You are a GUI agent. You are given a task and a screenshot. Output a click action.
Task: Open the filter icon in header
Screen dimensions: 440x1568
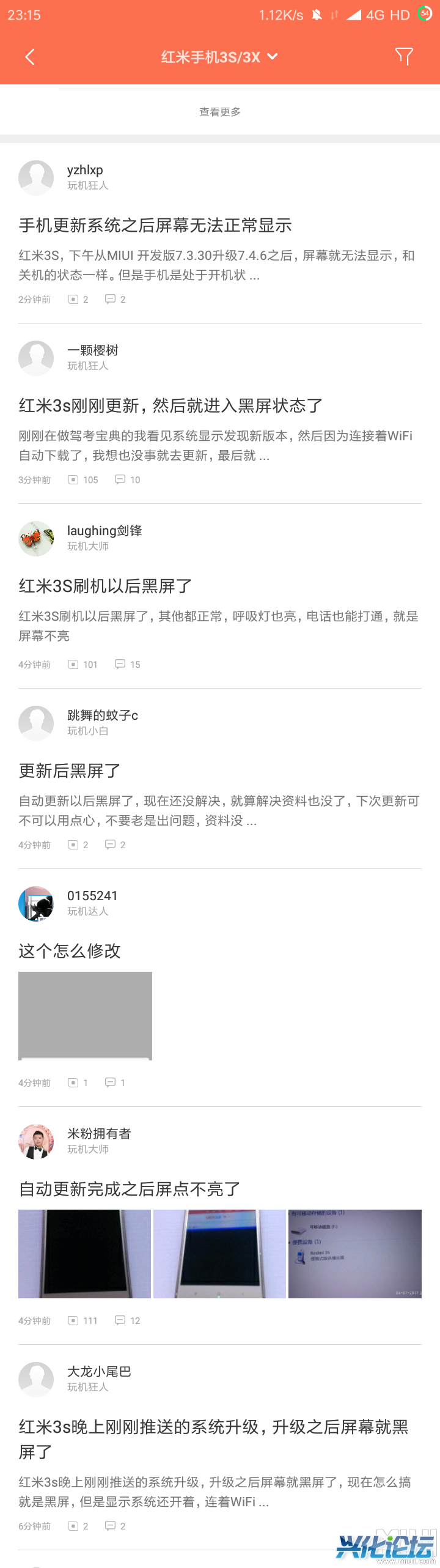click(x=404, y=57)
